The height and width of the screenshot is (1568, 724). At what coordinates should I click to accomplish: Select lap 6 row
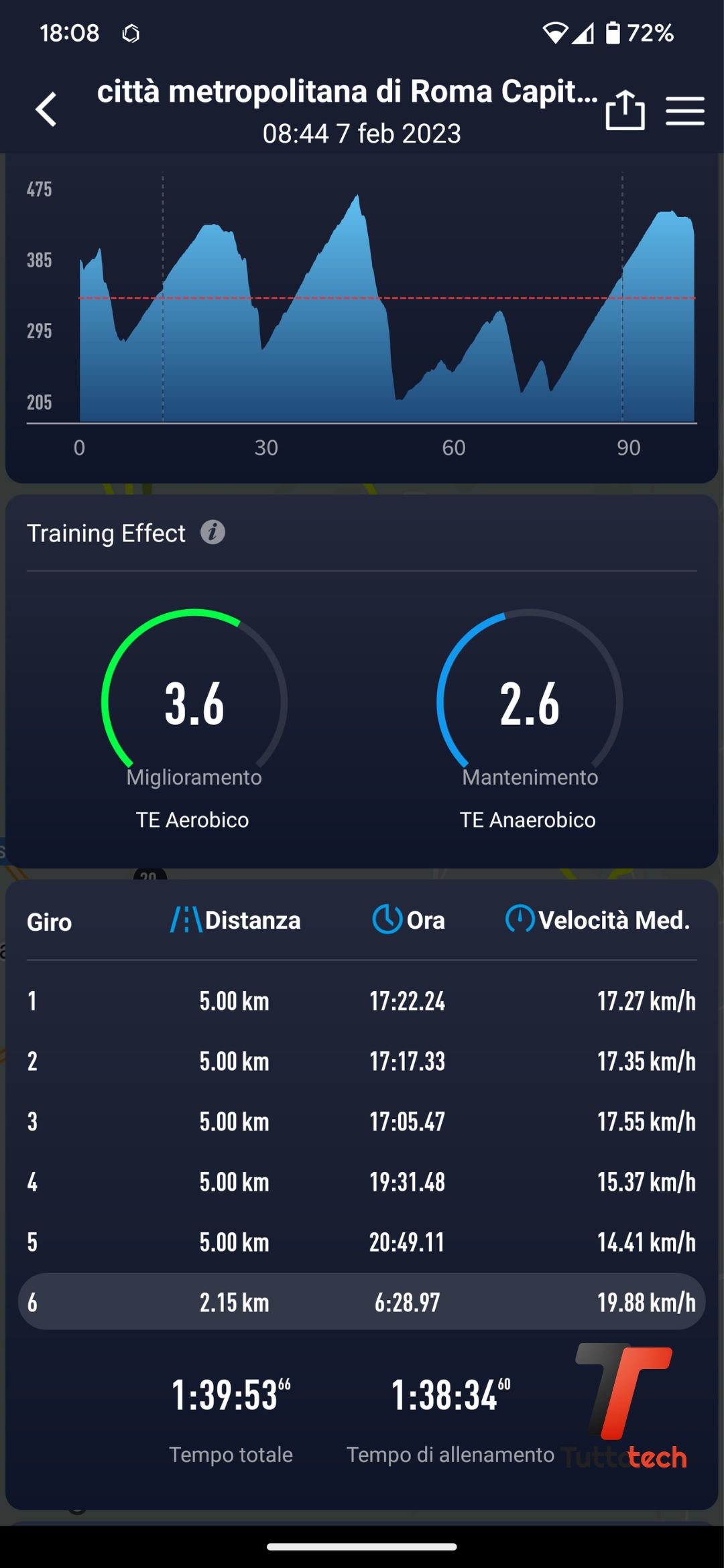[362, 1302]
